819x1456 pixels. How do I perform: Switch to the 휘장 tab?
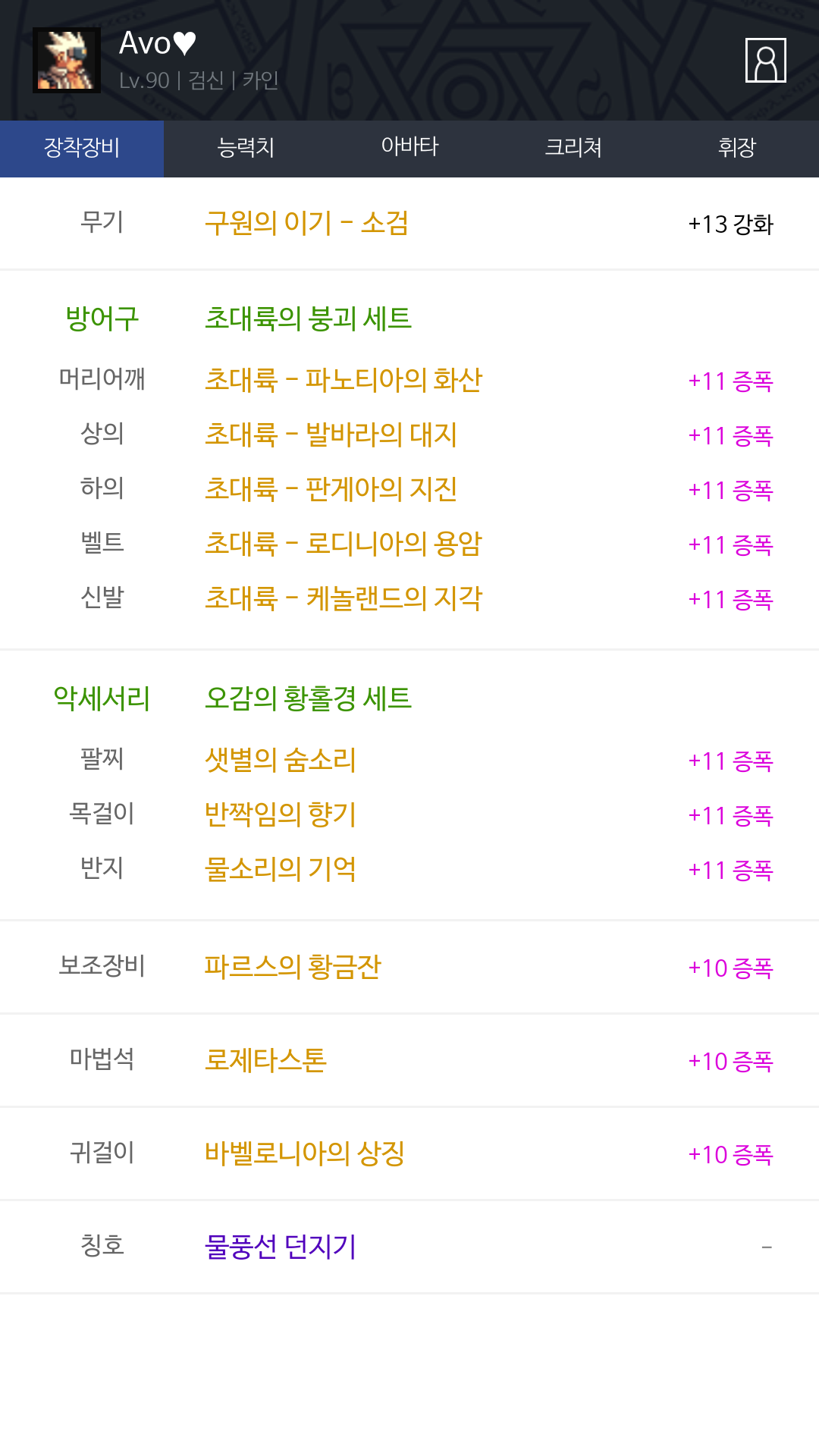(737, 149)
